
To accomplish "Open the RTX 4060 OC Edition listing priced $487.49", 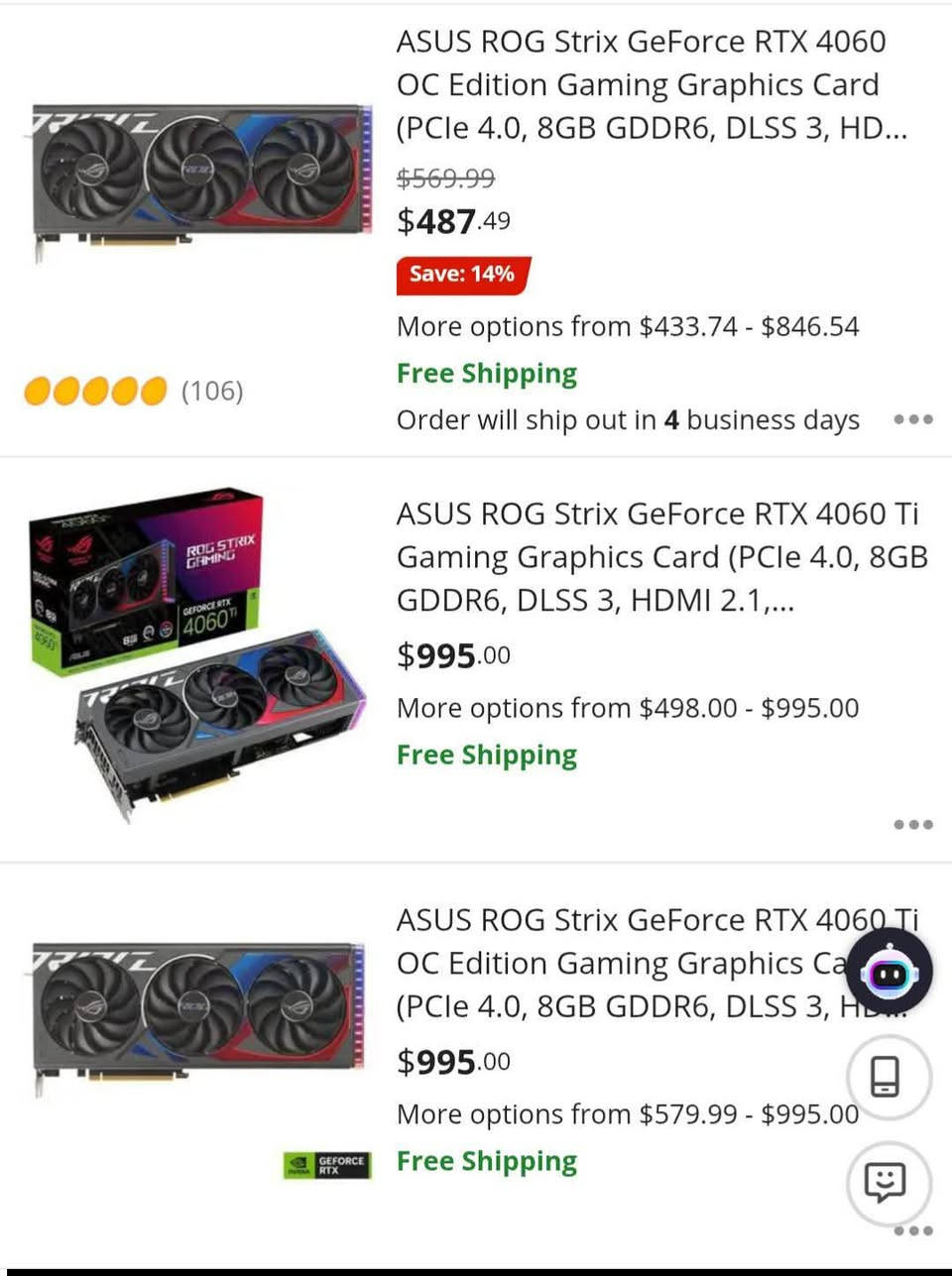I will tap(641, 85).
